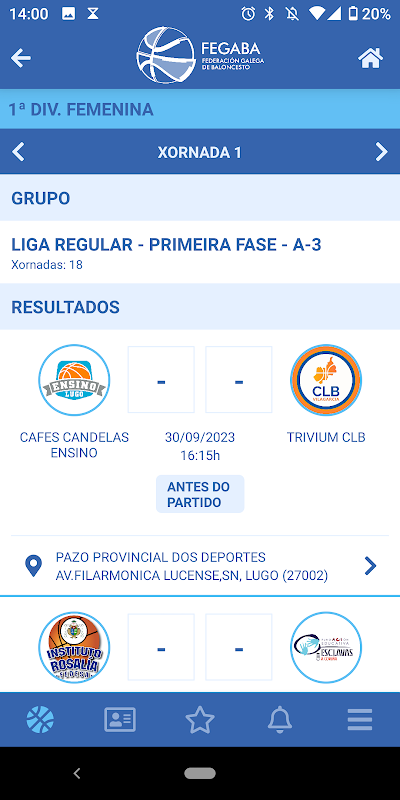Screen dimensions: 400x800
Task: Open Pazo Provincial dos Deportes location
Action: (200, 566)
